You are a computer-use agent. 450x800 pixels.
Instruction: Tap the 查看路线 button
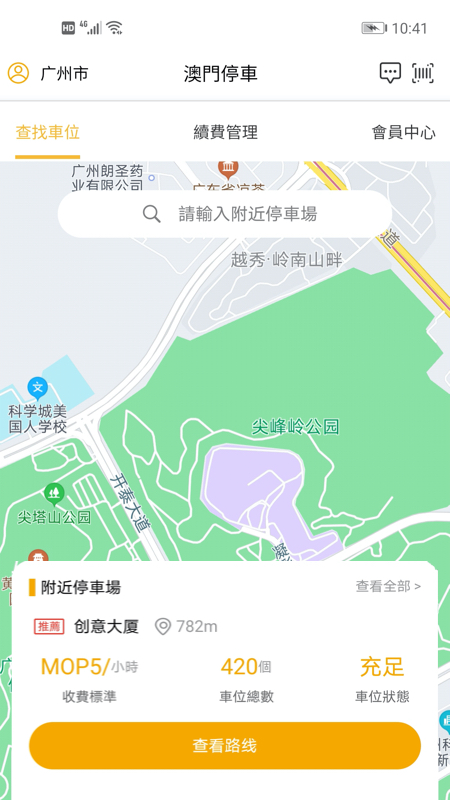click(225, 745)
